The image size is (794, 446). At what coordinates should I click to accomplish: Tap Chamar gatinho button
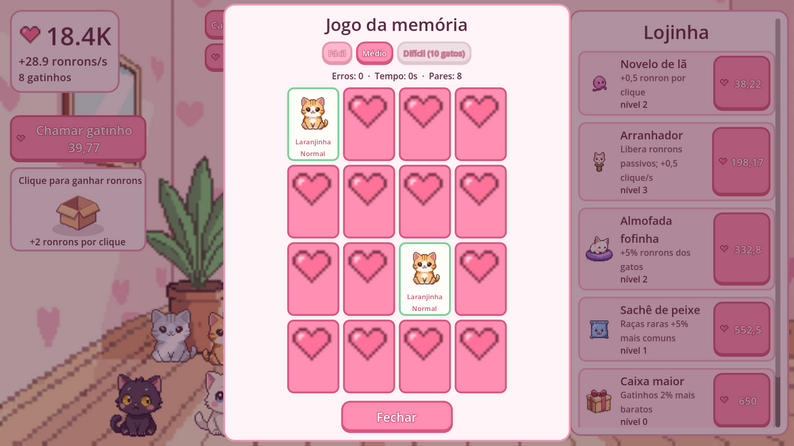click(x=78, y=139)
